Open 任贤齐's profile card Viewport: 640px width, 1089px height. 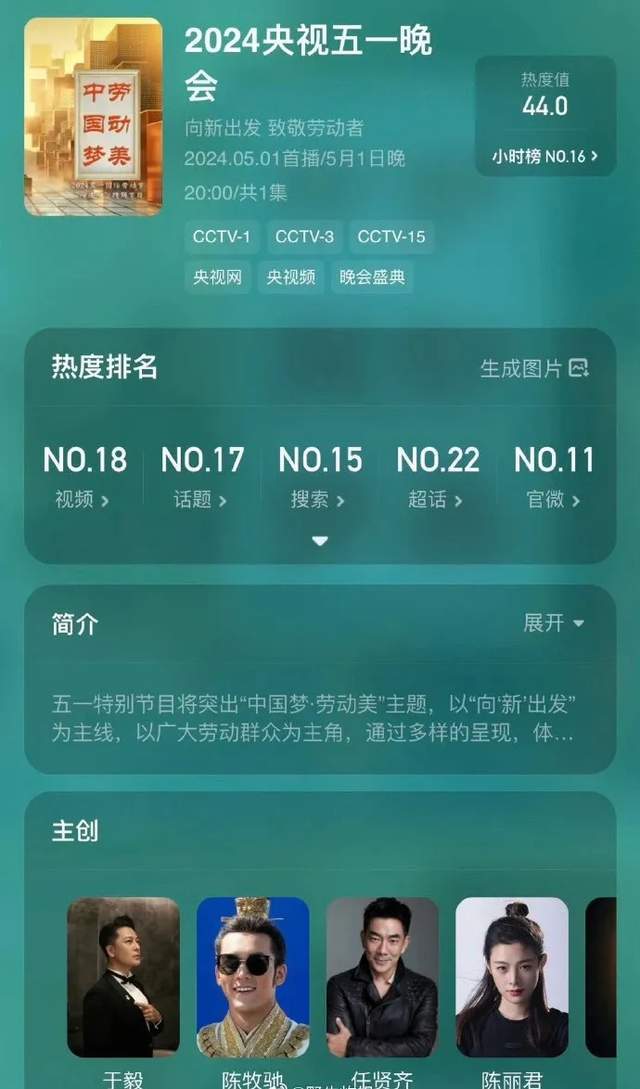point(382,977)
